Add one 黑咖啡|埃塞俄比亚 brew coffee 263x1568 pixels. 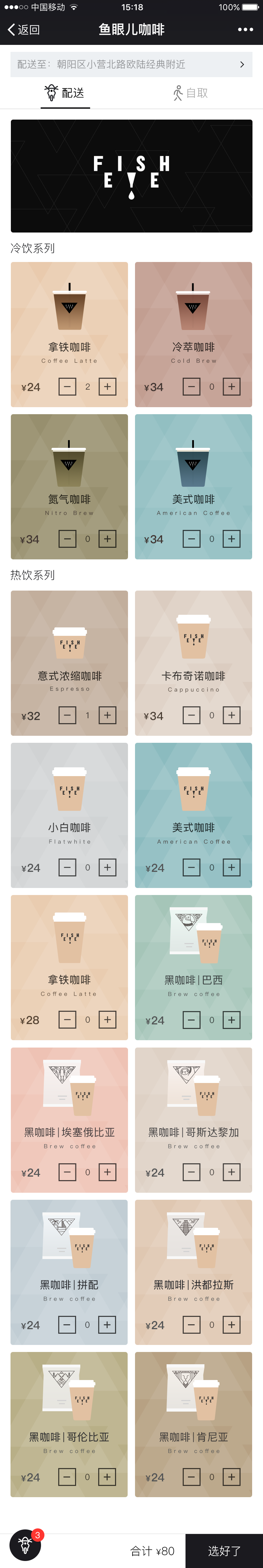[x=108, y=1172]
